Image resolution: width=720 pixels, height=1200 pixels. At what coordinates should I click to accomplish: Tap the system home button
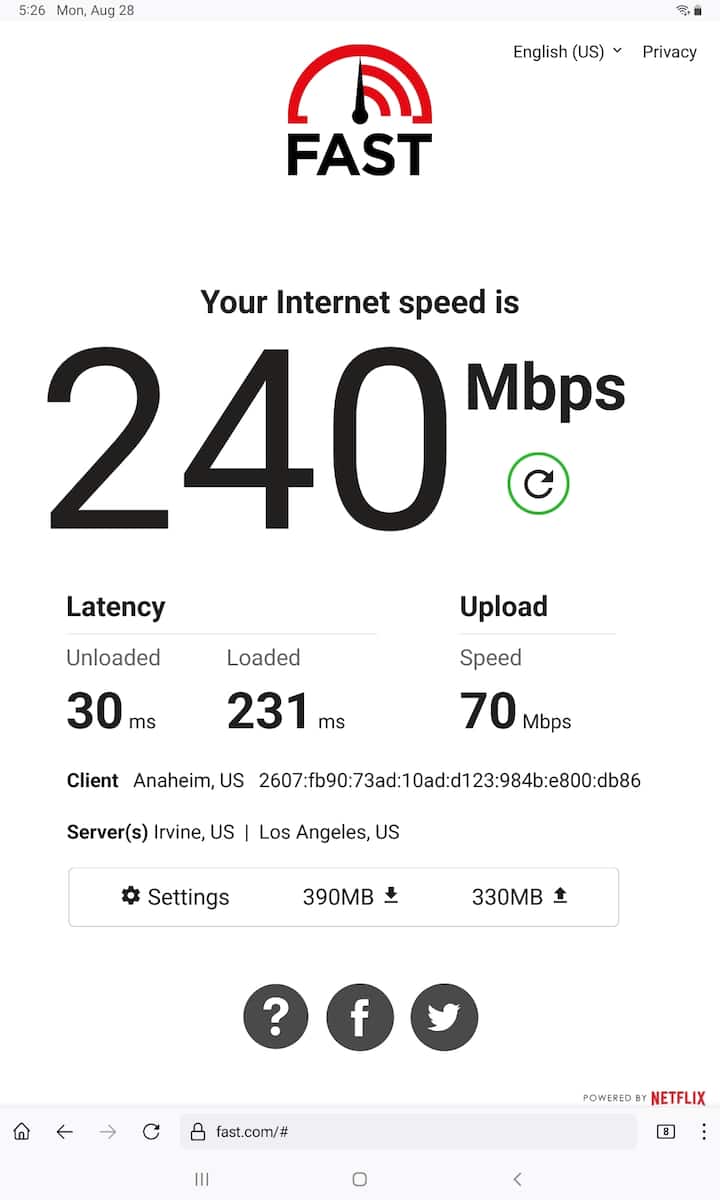click(360, 1180)
